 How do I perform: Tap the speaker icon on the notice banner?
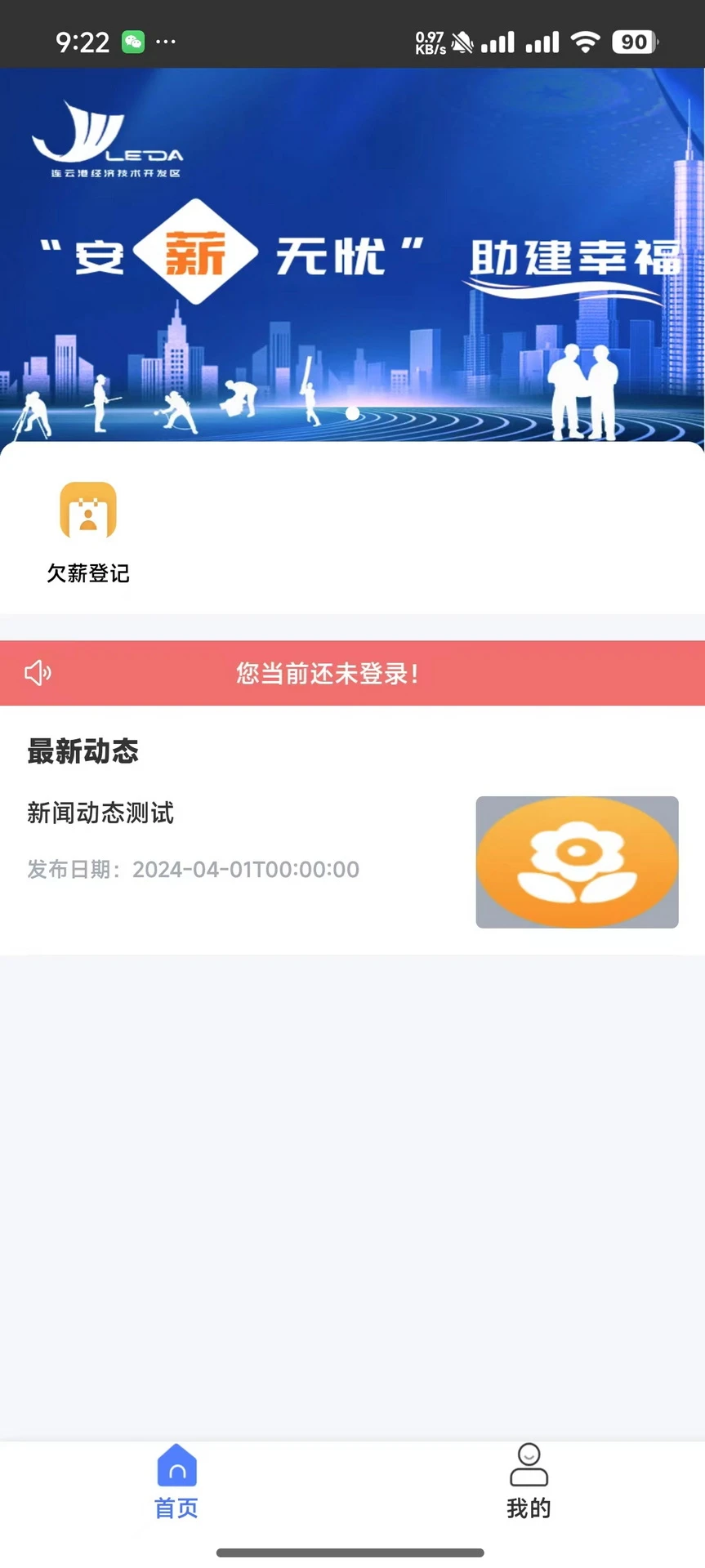coord(38,672)
